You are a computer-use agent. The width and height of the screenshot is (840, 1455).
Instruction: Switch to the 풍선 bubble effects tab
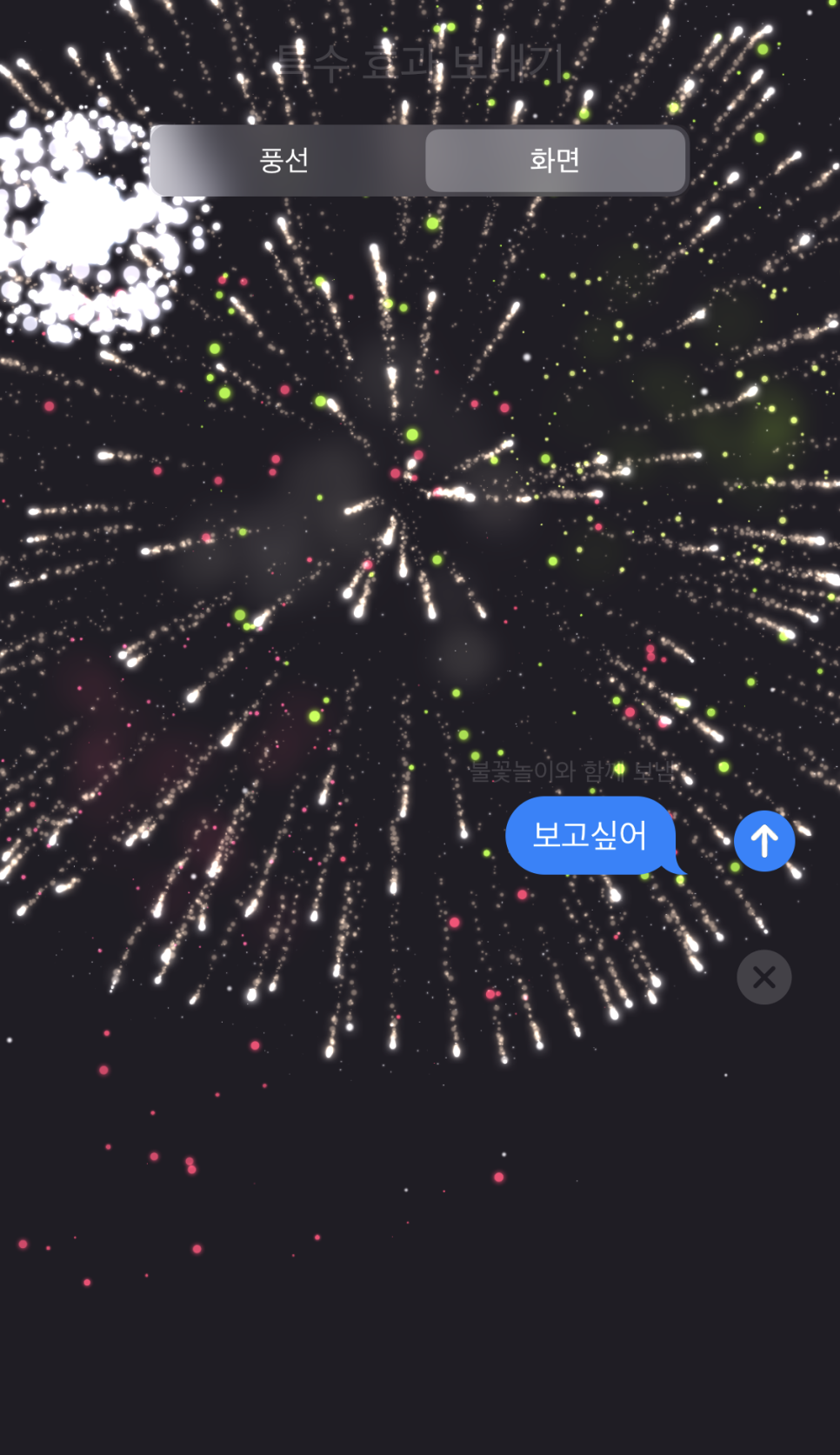285,160
